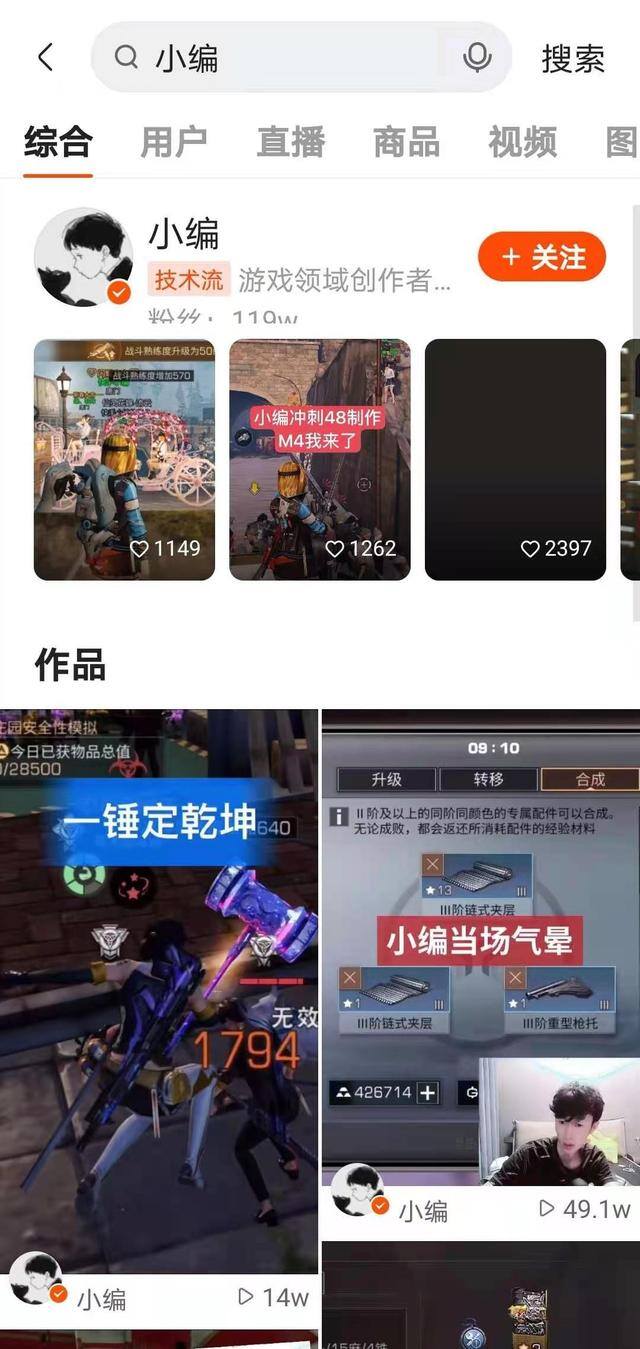The image size is (640, 1349).
Task: Open the video with 1149 likes
Action: [124, 459]
